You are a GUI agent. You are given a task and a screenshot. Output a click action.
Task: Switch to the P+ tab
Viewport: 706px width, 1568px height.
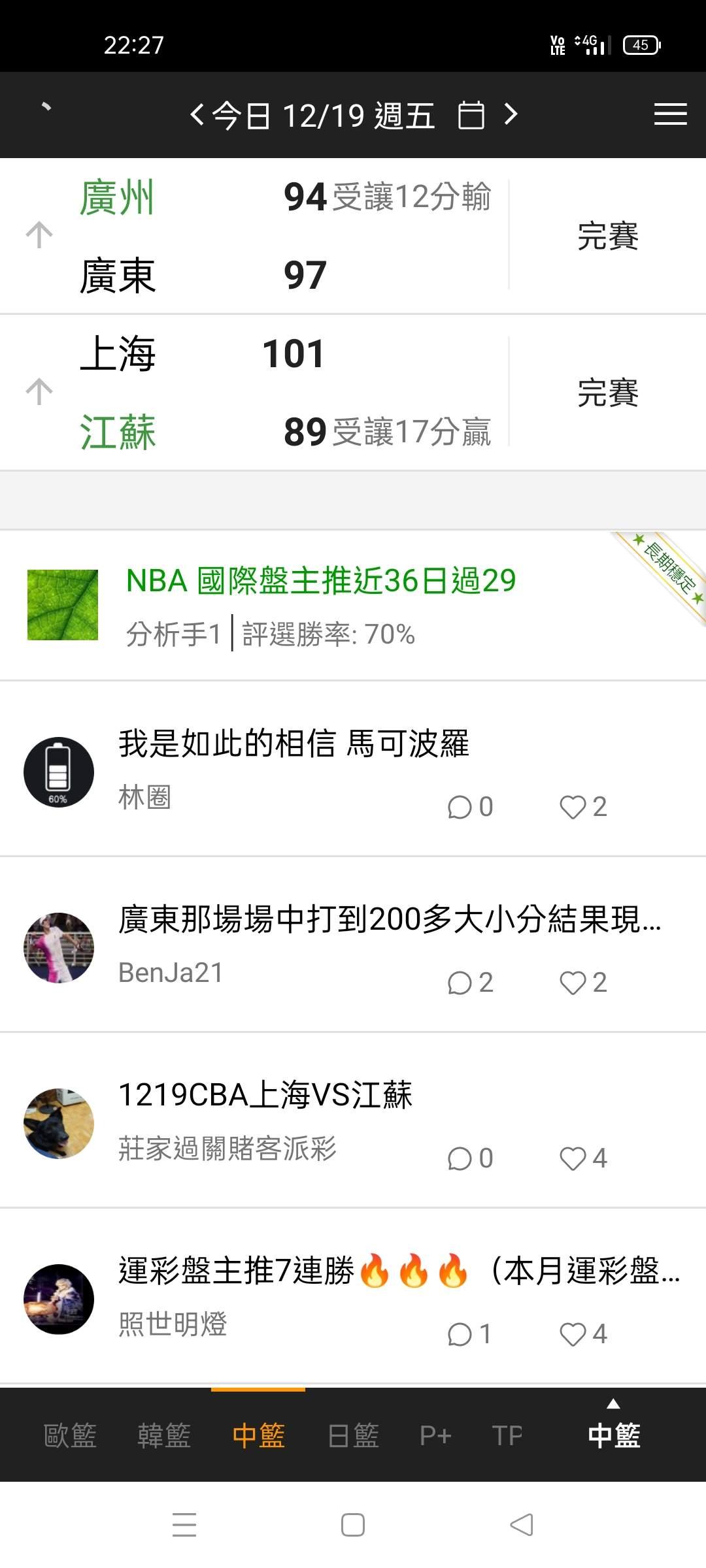[x=435, y=1435]
